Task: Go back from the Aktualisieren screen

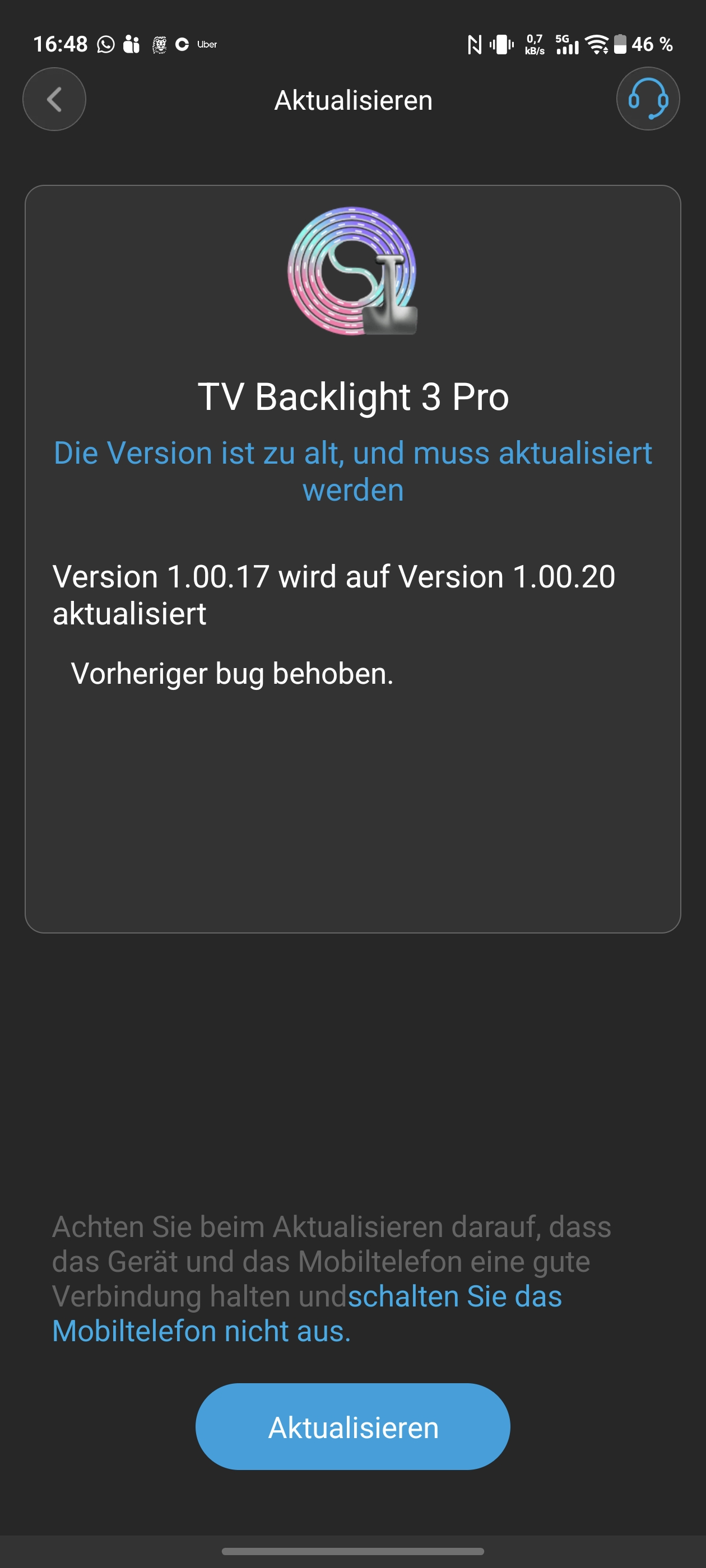Action: pos(54,99)
